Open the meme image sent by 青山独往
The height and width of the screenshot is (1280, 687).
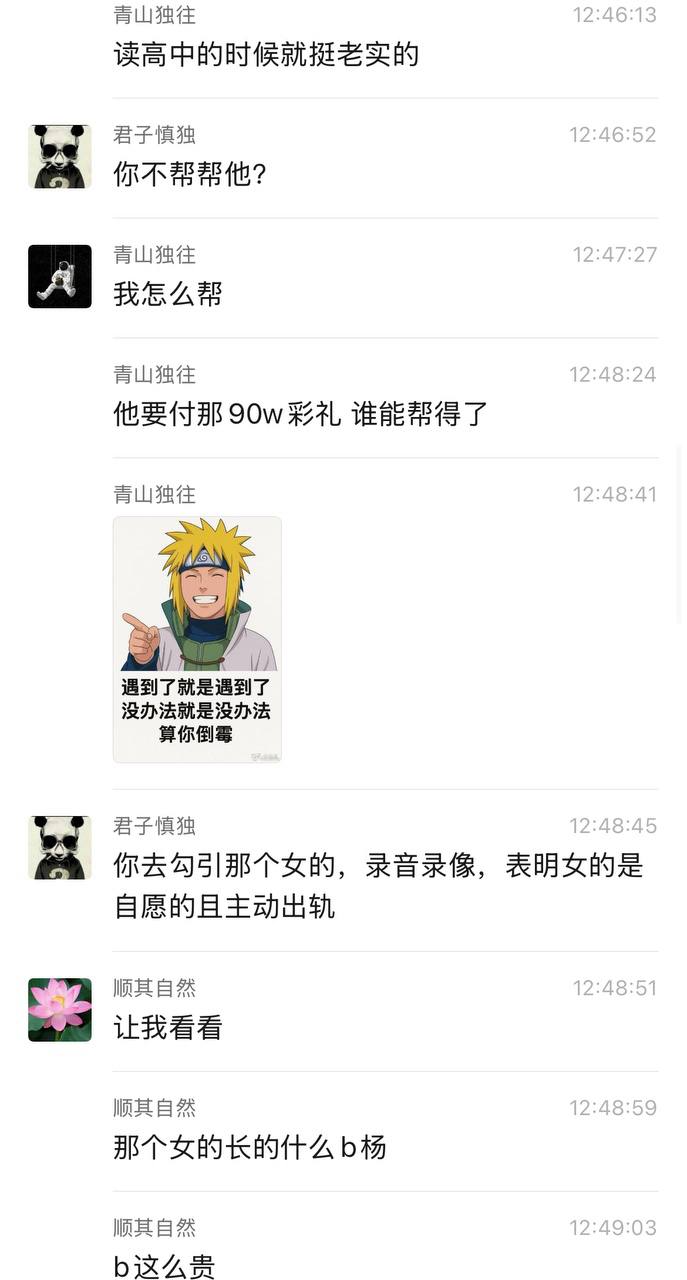click(x=197, y=640)
